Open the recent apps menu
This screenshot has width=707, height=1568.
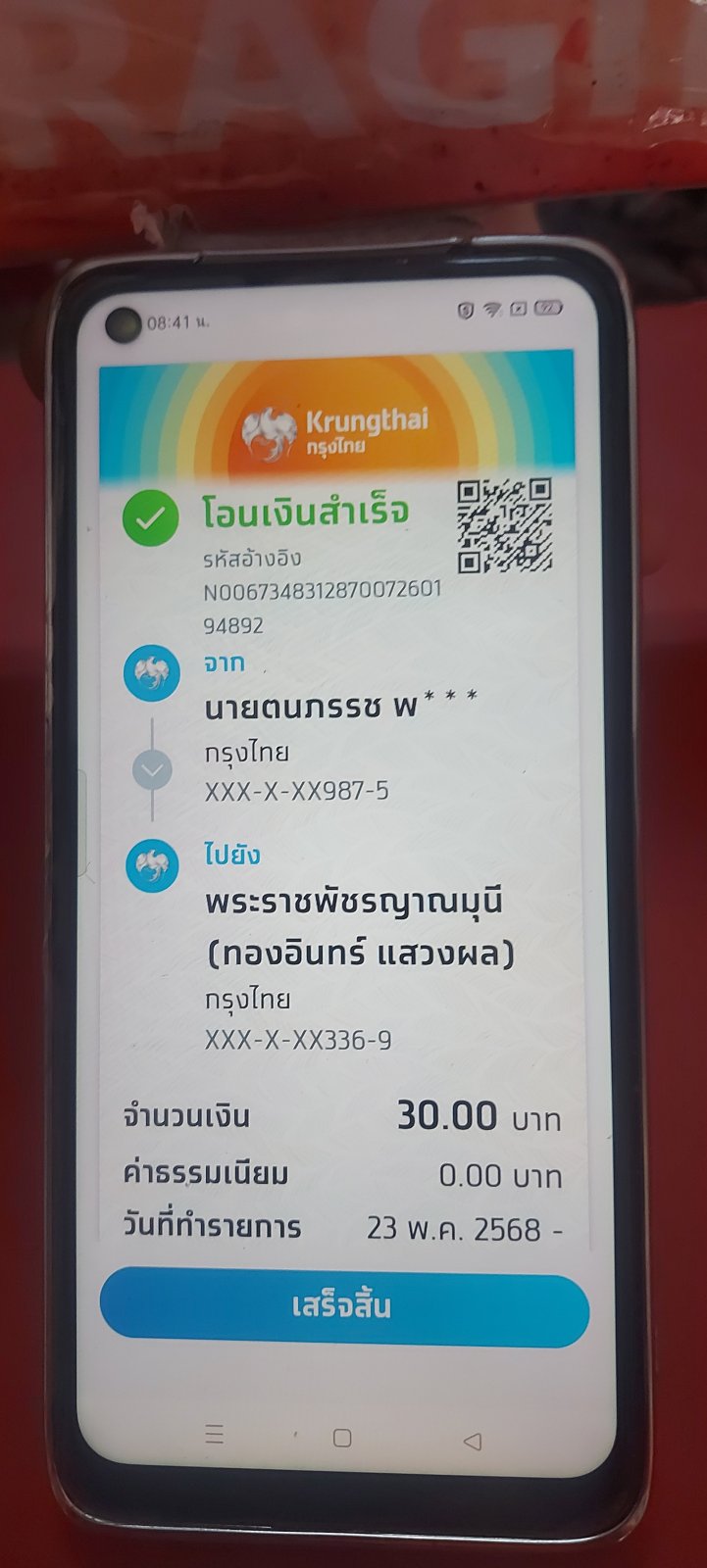[x=215, y=1434]
